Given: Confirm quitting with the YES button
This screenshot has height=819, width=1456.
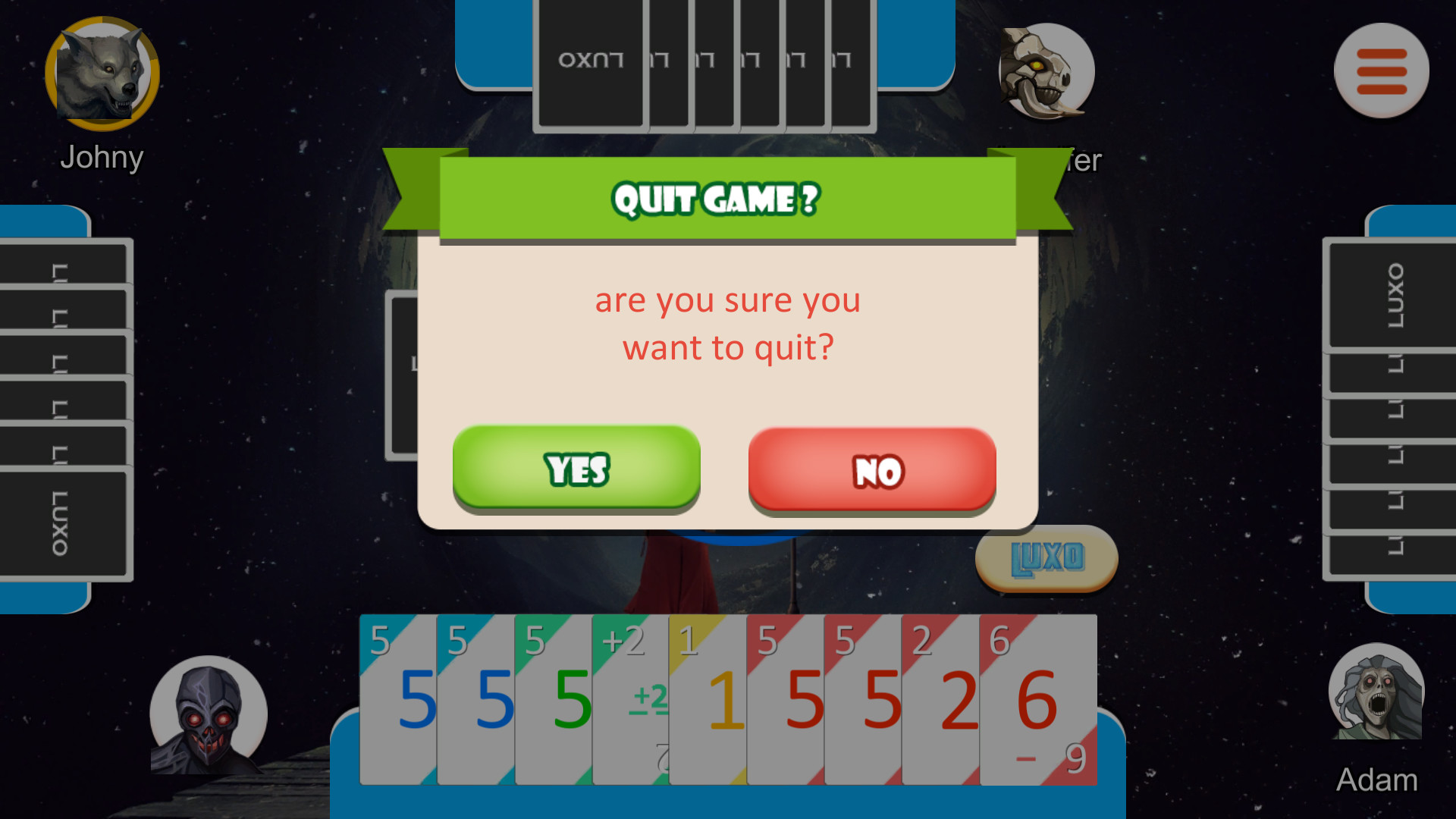Looking at the screenshot, I should coord(576,468).
